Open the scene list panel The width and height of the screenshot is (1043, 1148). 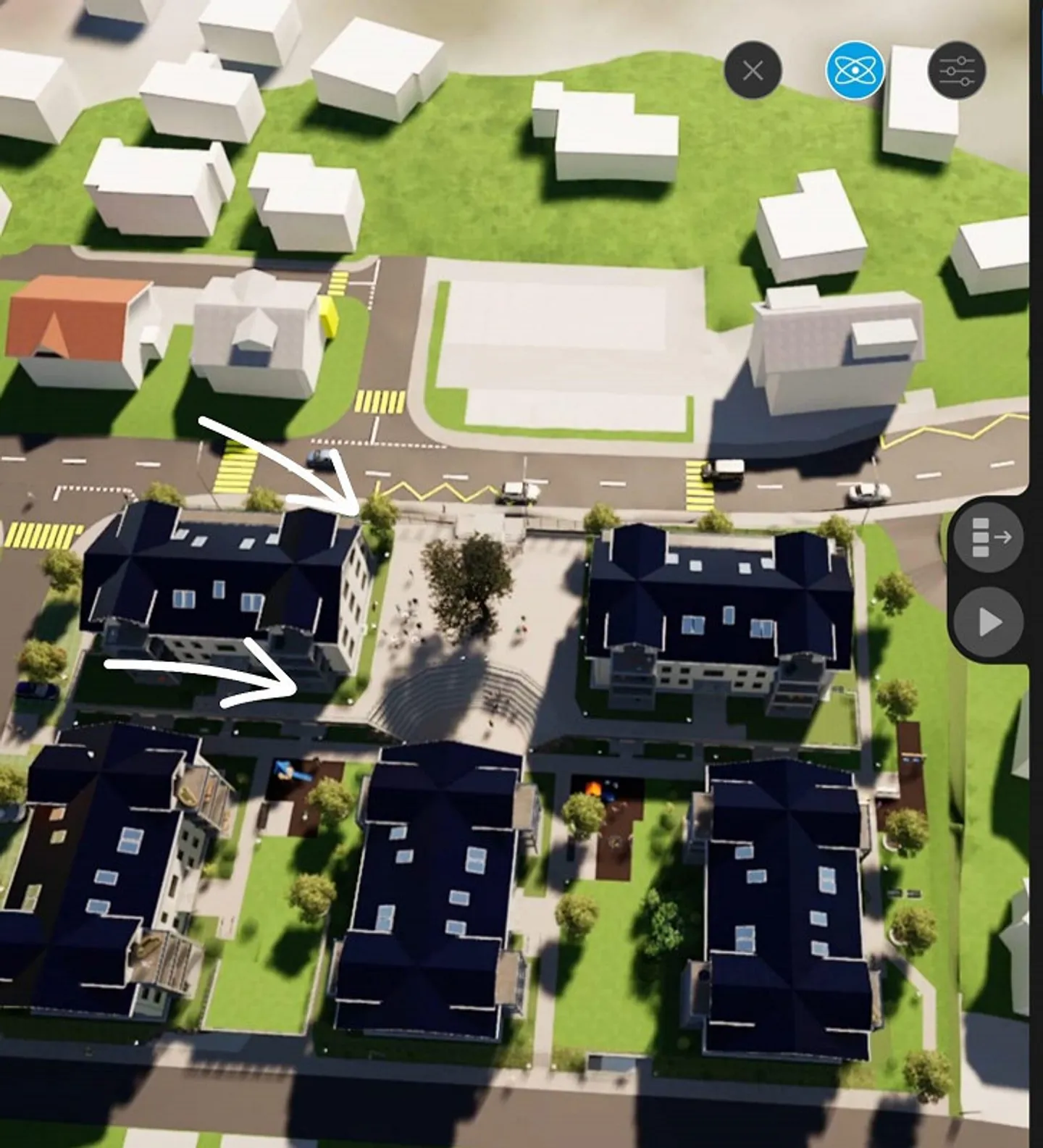click(x=989, y=537)
